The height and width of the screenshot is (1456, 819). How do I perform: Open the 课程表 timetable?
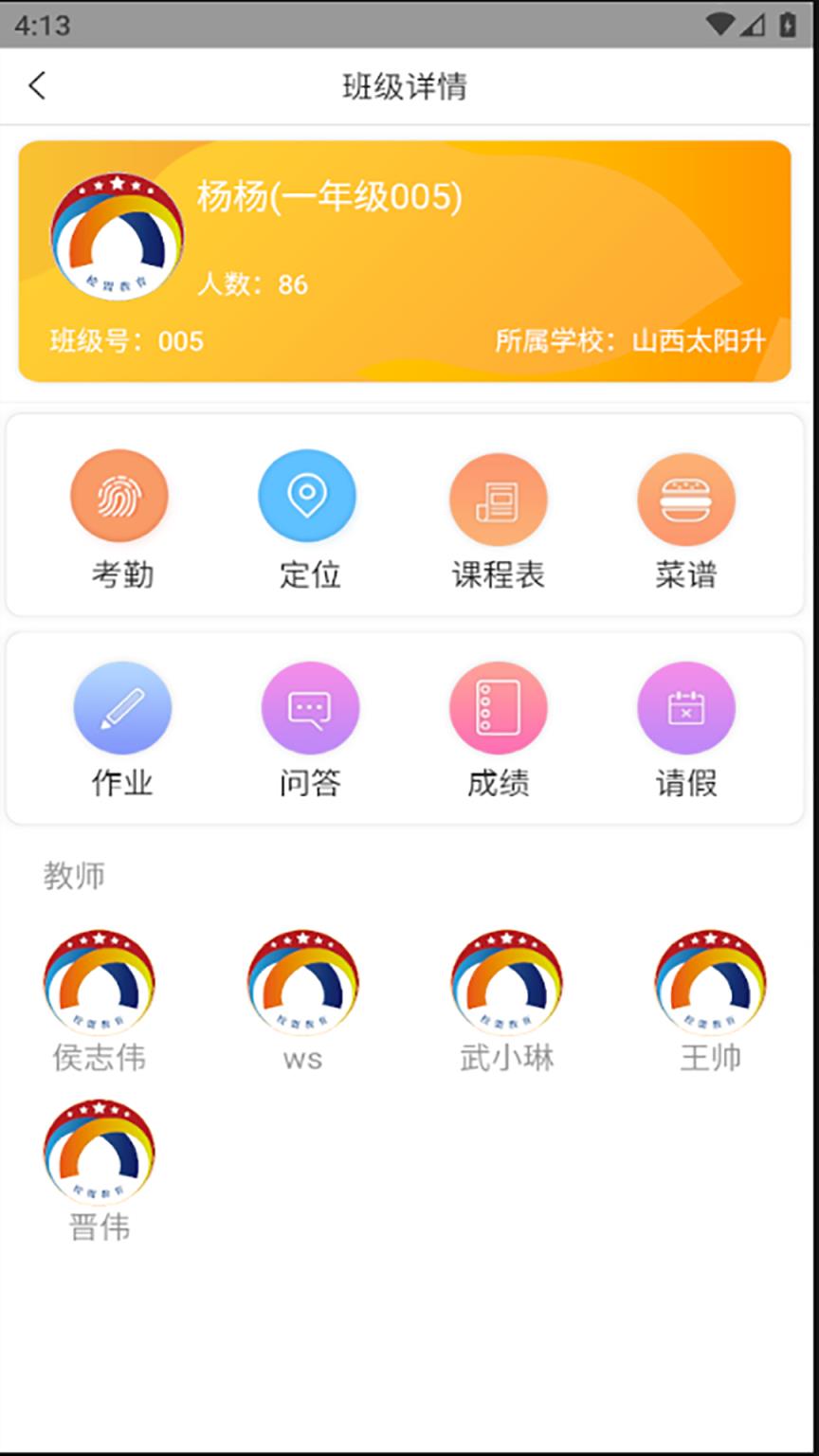pyautogui.click(x=498, y=499)
